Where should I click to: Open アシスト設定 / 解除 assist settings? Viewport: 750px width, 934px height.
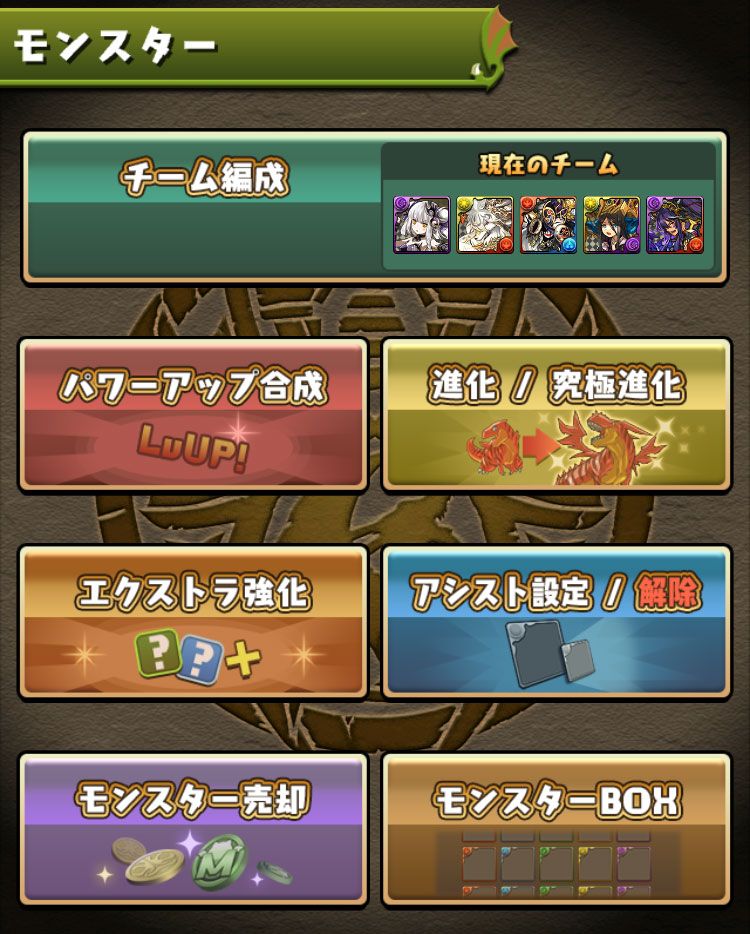556,621
